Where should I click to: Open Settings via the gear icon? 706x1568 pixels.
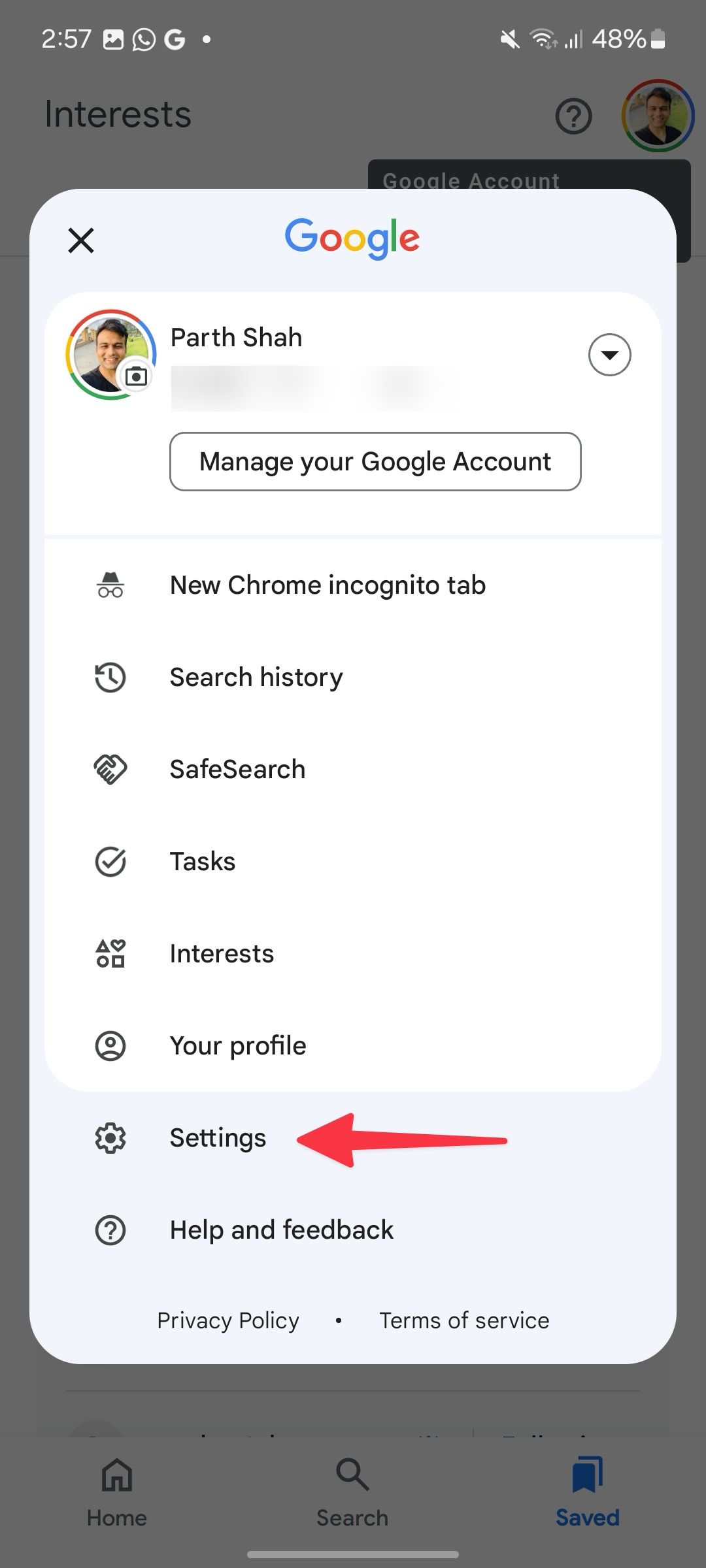[110, 1137]
